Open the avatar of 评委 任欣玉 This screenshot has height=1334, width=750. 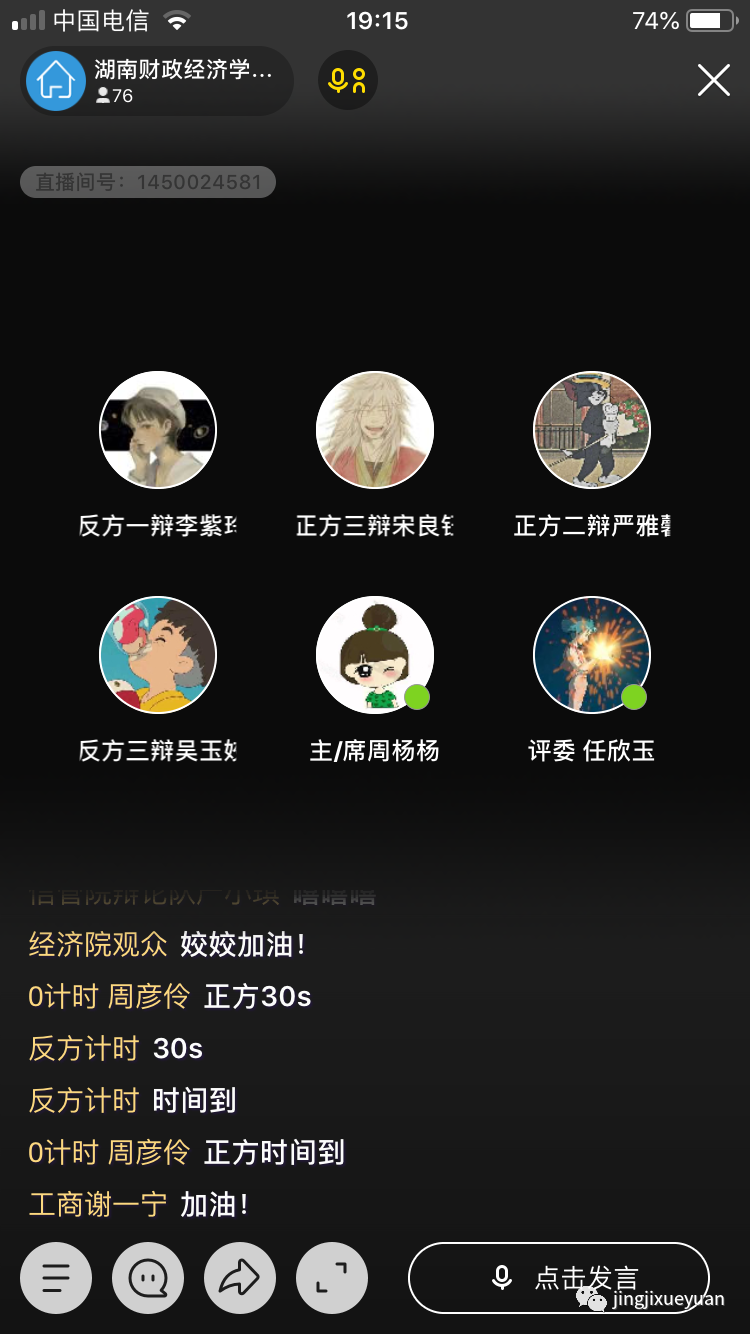592,655
